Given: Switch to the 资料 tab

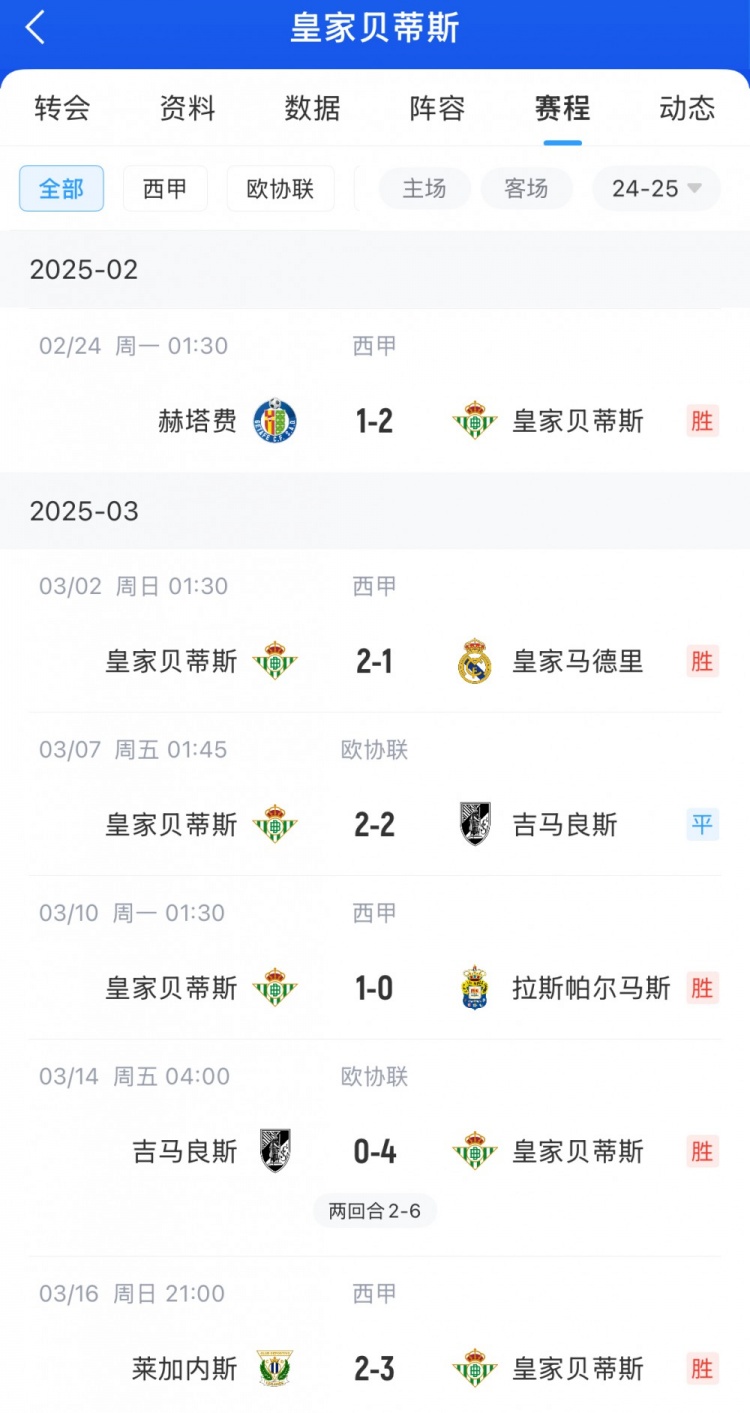Looking at the screenshot, I should click(x=187, y=108).
